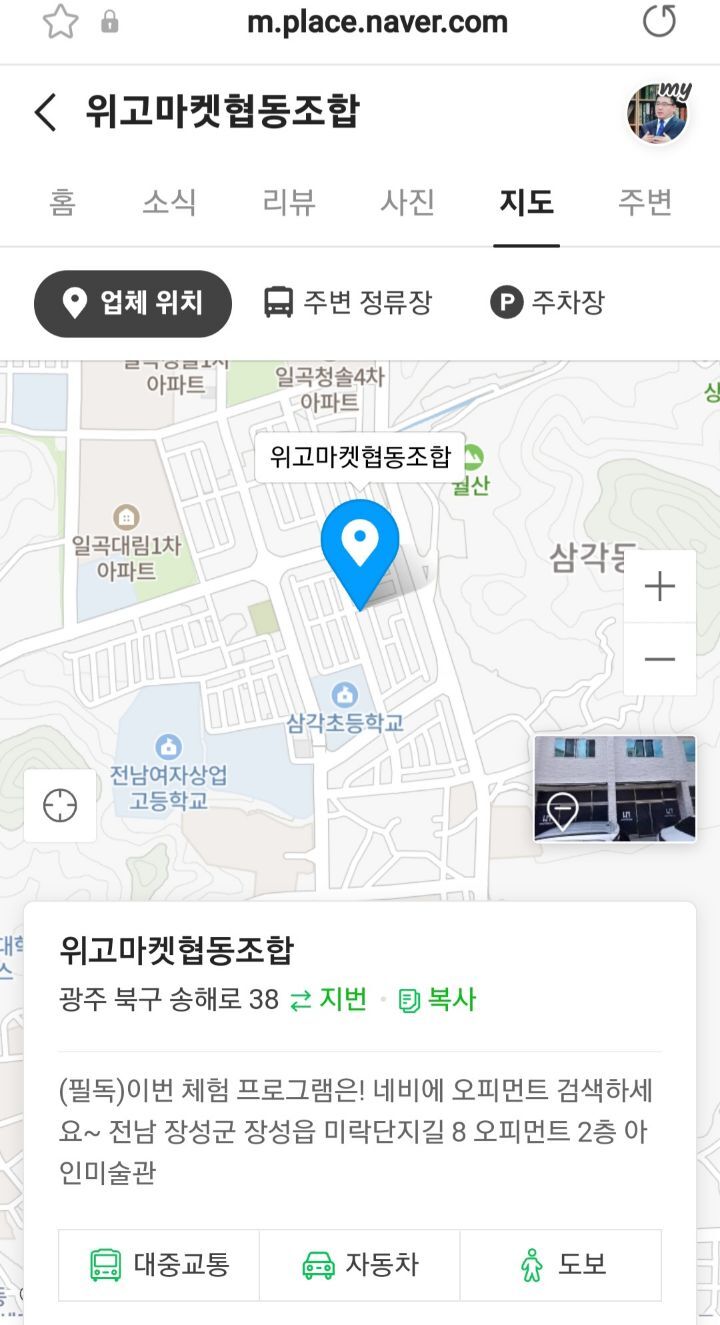Switch to the 홈 tab
Viewport: 720px width, 1325px height.
click(x=62, y=203)
